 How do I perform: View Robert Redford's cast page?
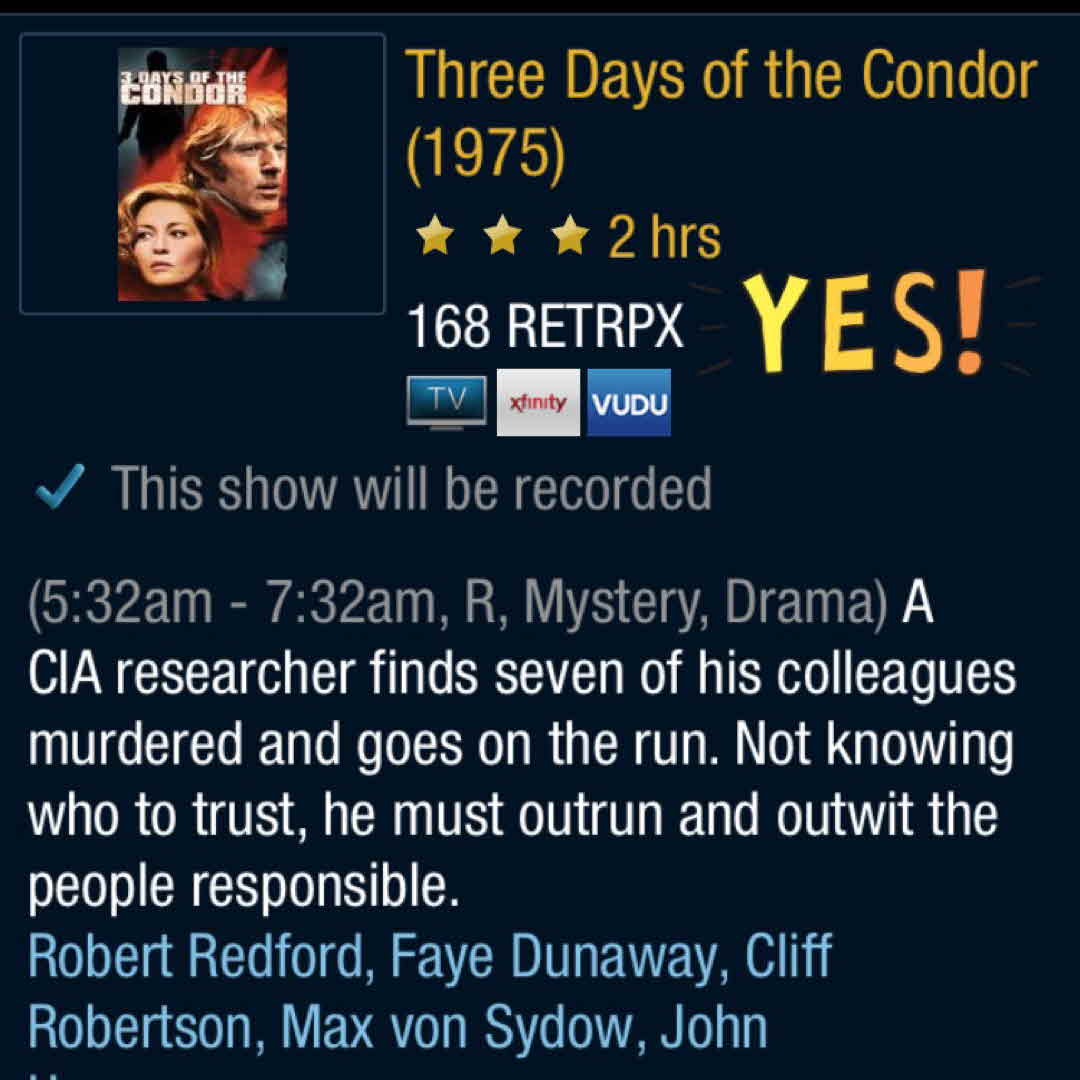pos(197,957)
